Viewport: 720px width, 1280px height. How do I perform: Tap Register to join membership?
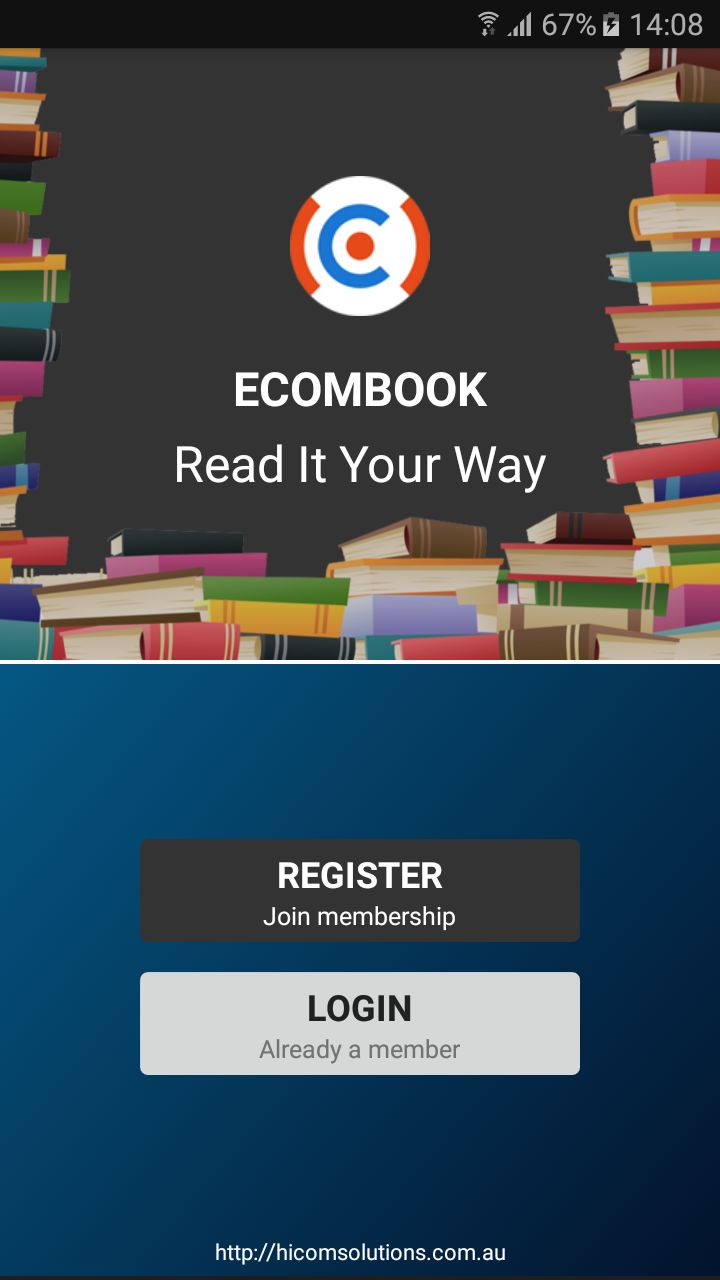360,890
